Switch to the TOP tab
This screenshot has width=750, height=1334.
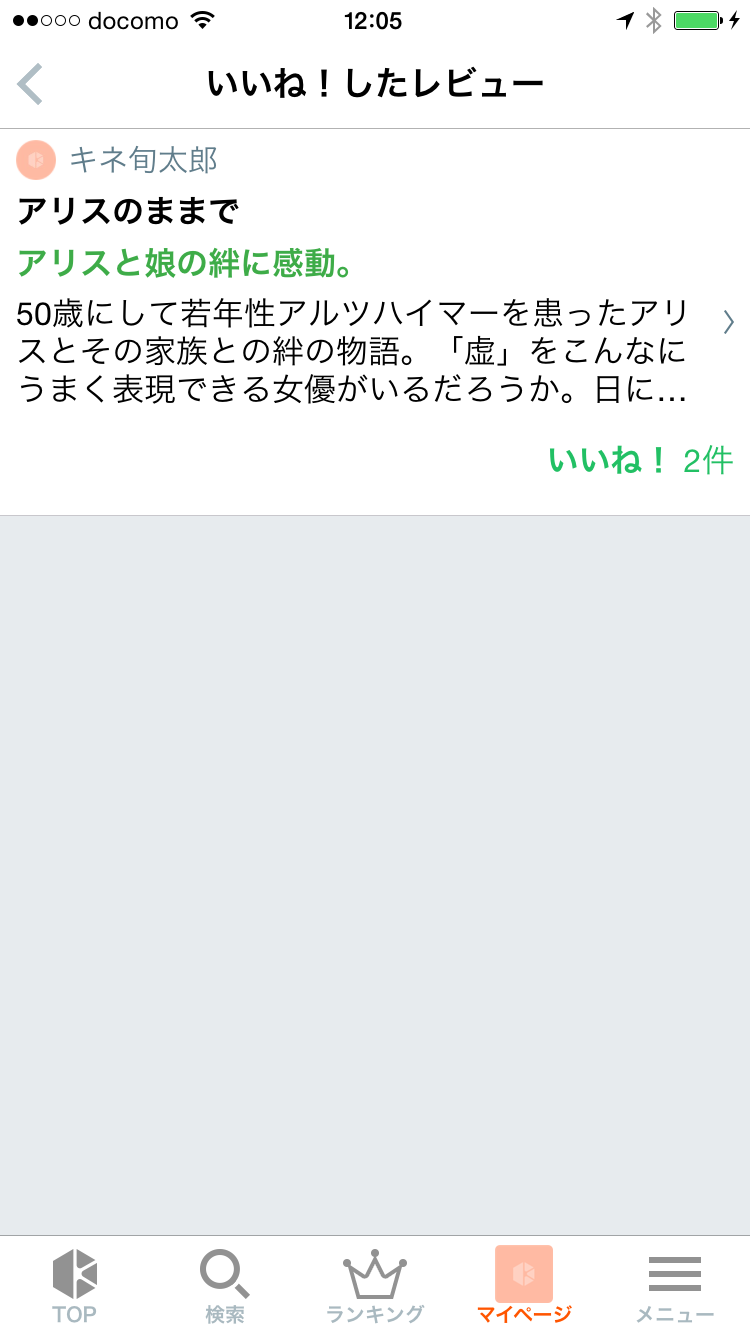click(x=74, y=1285)
